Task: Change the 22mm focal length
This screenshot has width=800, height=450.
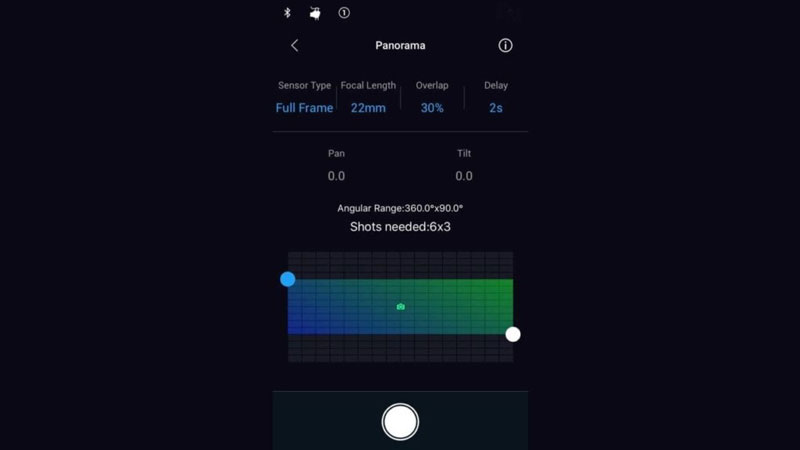Action: 368,108
